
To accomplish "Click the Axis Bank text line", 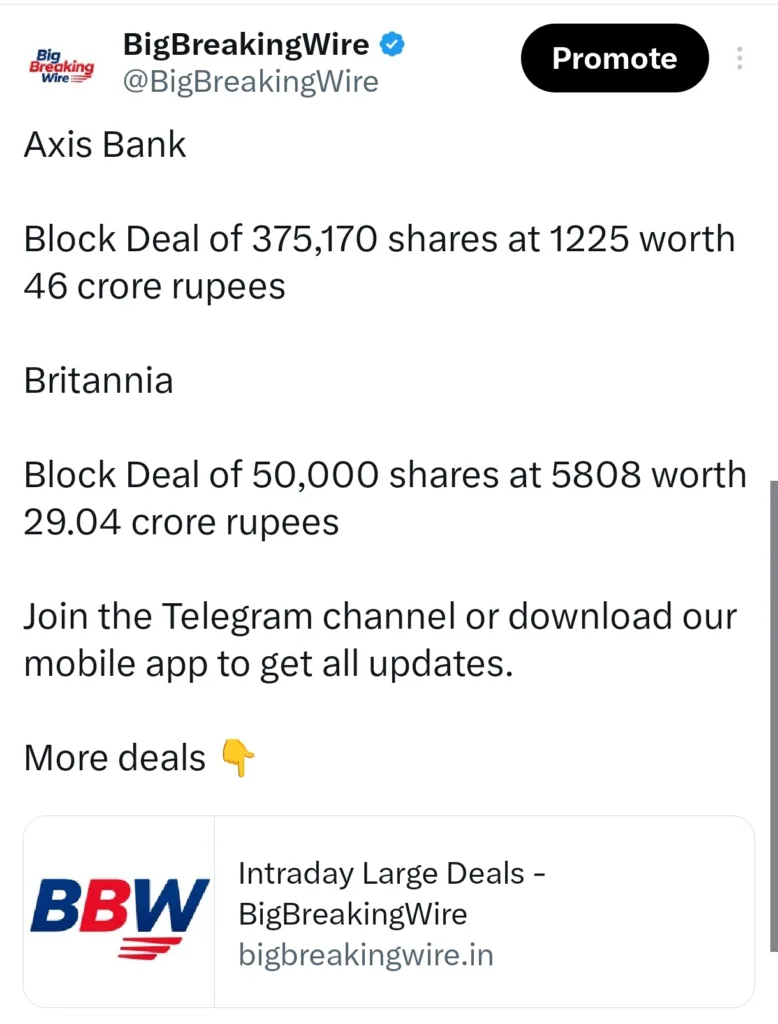I will (x=104, y=145).
